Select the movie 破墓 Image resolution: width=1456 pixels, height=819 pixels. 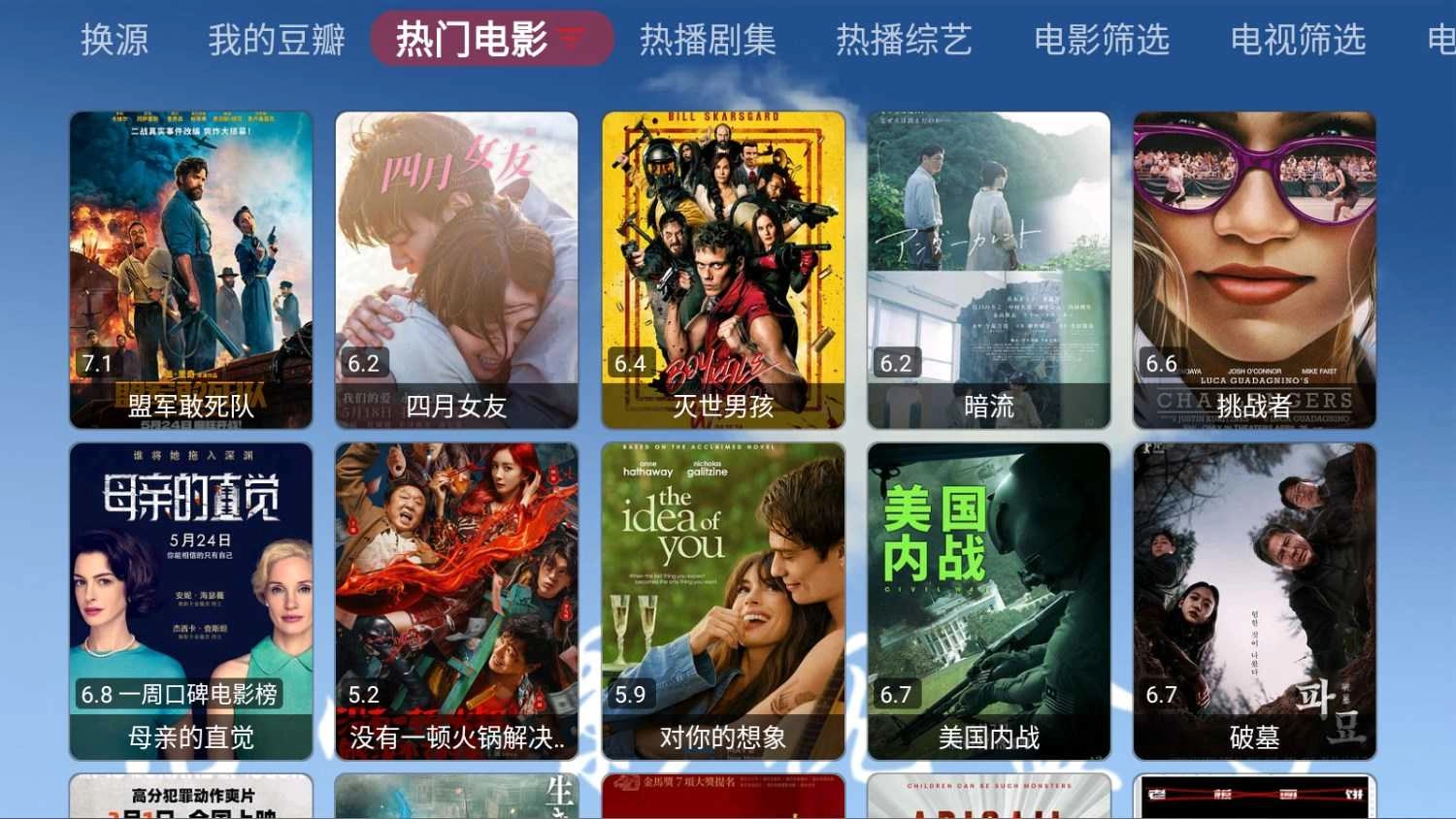click(1255, 601)
